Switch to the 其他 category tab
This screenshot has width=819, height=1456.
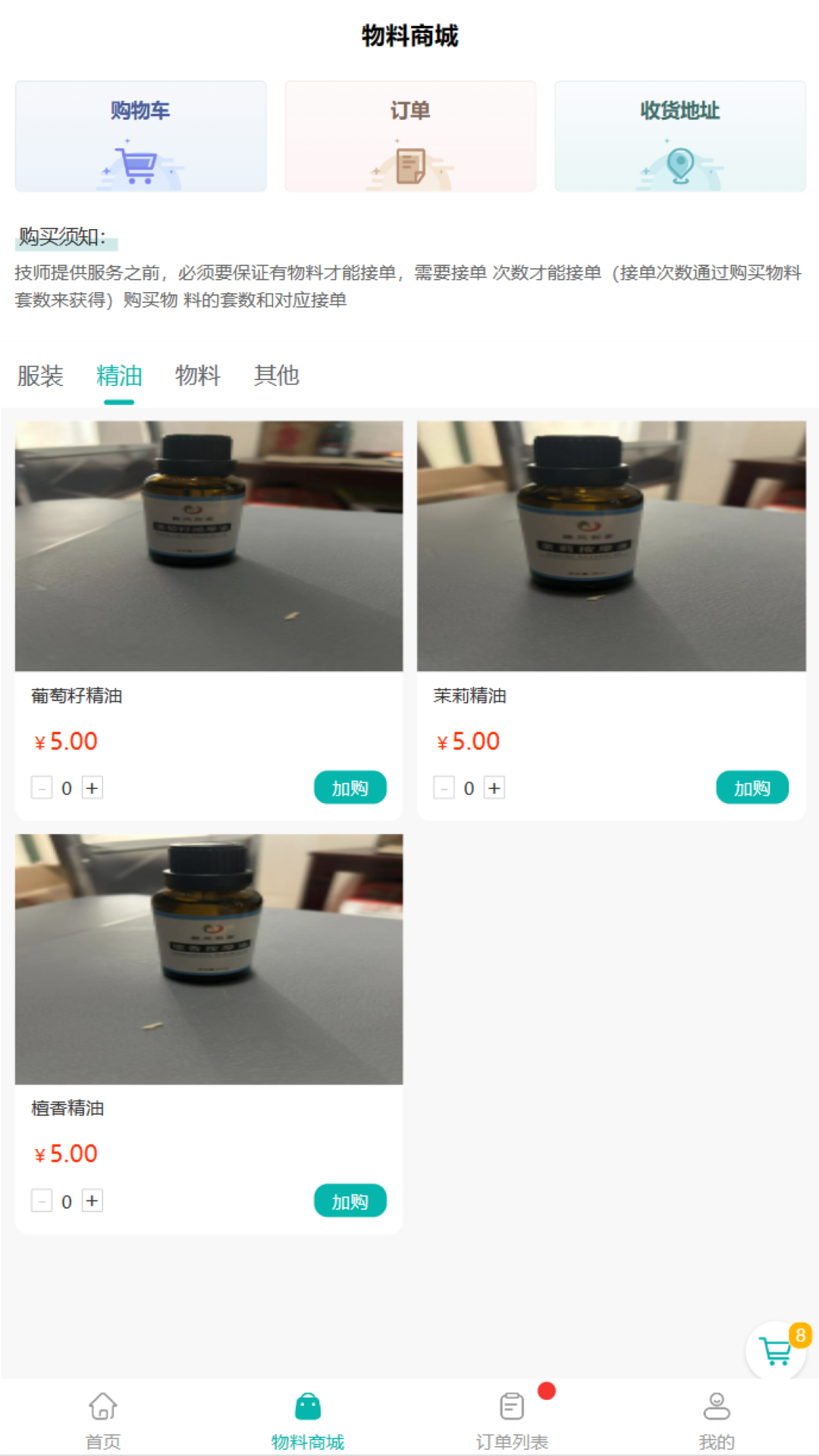coord(278,375)
